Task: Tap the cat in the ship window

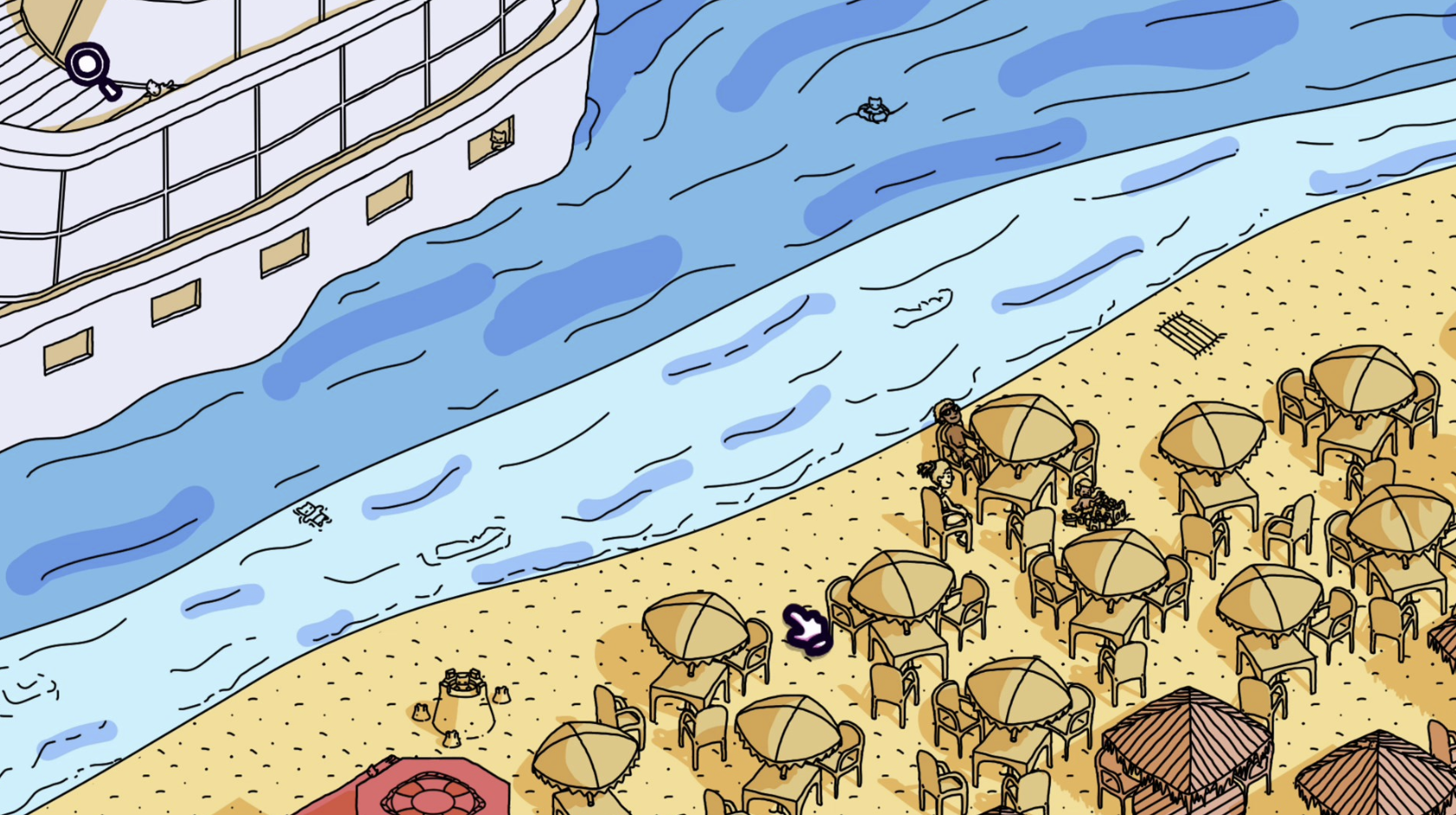Action: click(499, 139)
